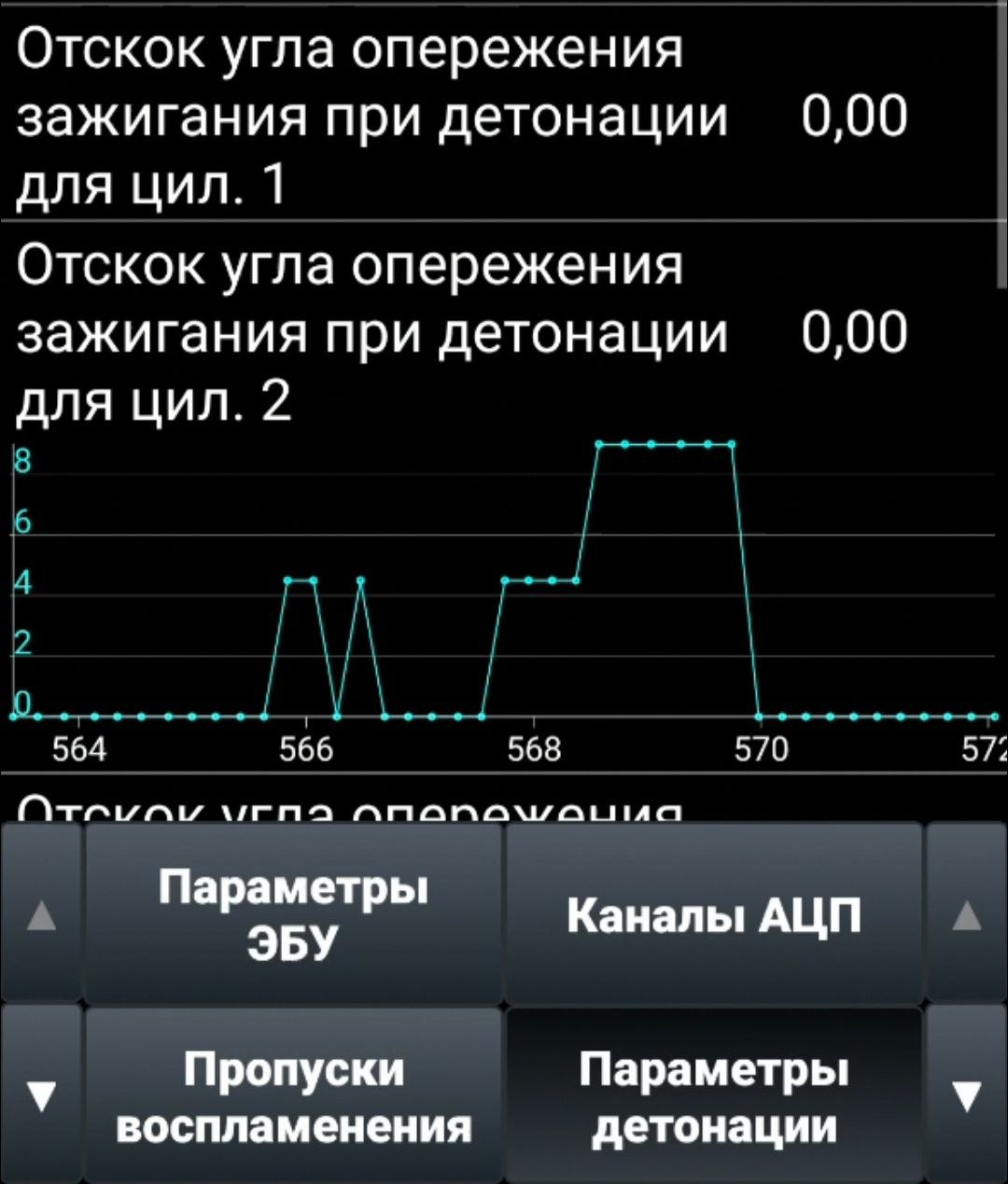Tap the up arrow beside Параметры ЭБУ
Image resolution: width=1008 pixels, height=1184 pixels.
coord(39,916)
